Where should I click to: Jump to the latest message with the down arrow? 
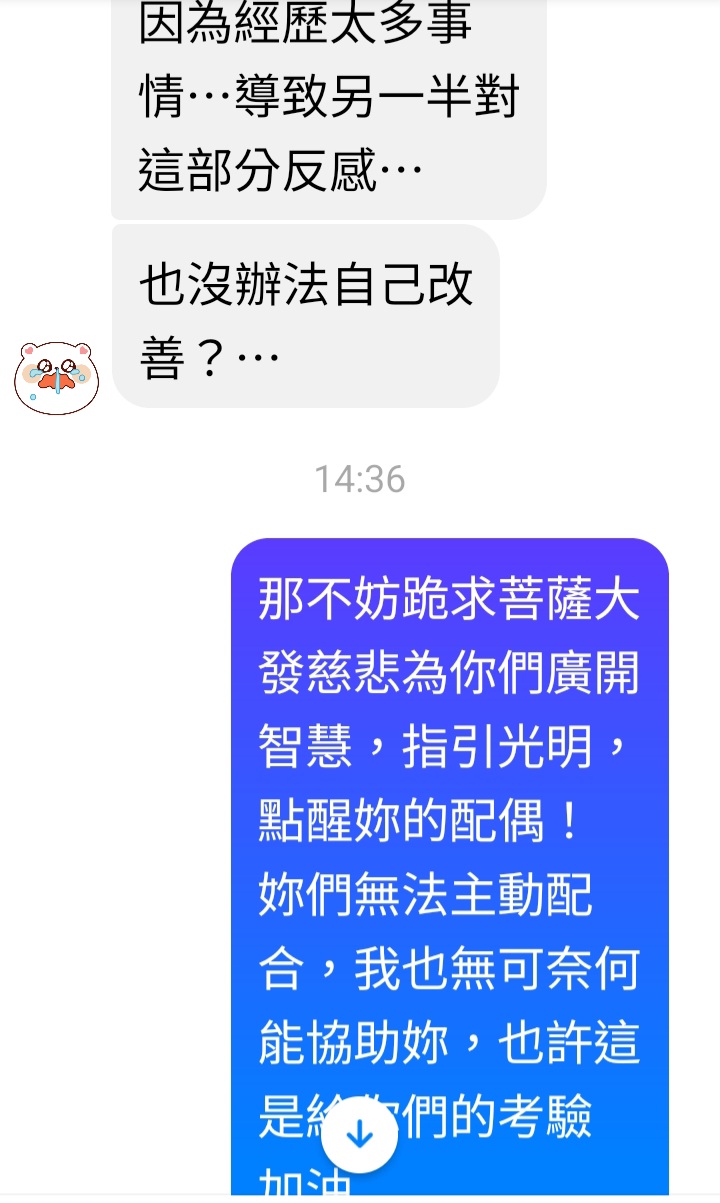[359, 1134]
